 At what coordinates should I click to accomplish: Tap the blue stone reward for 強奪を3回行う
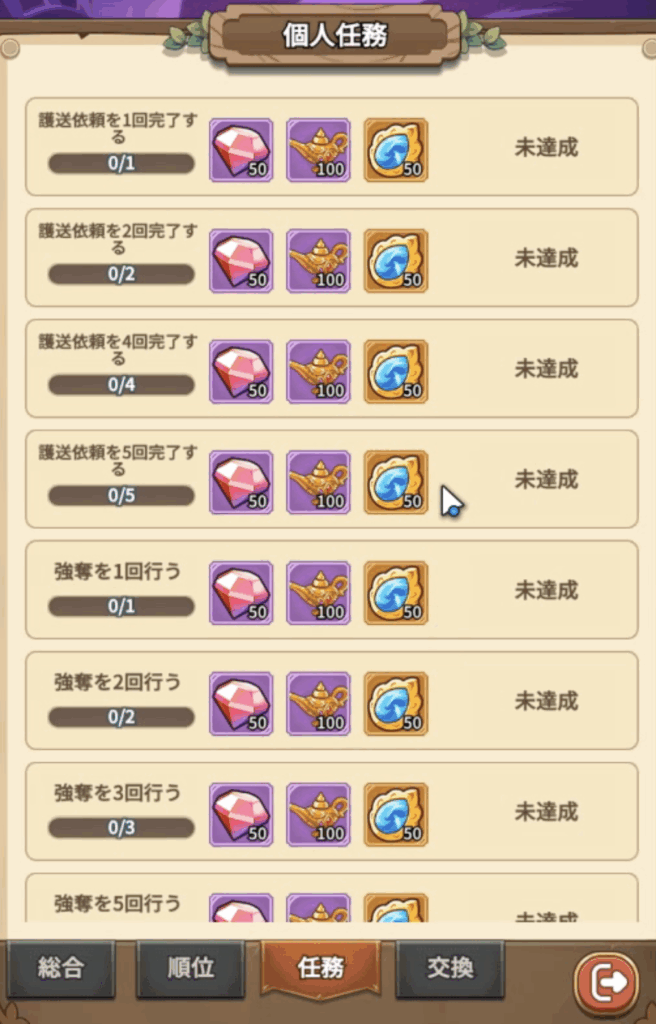396,815
